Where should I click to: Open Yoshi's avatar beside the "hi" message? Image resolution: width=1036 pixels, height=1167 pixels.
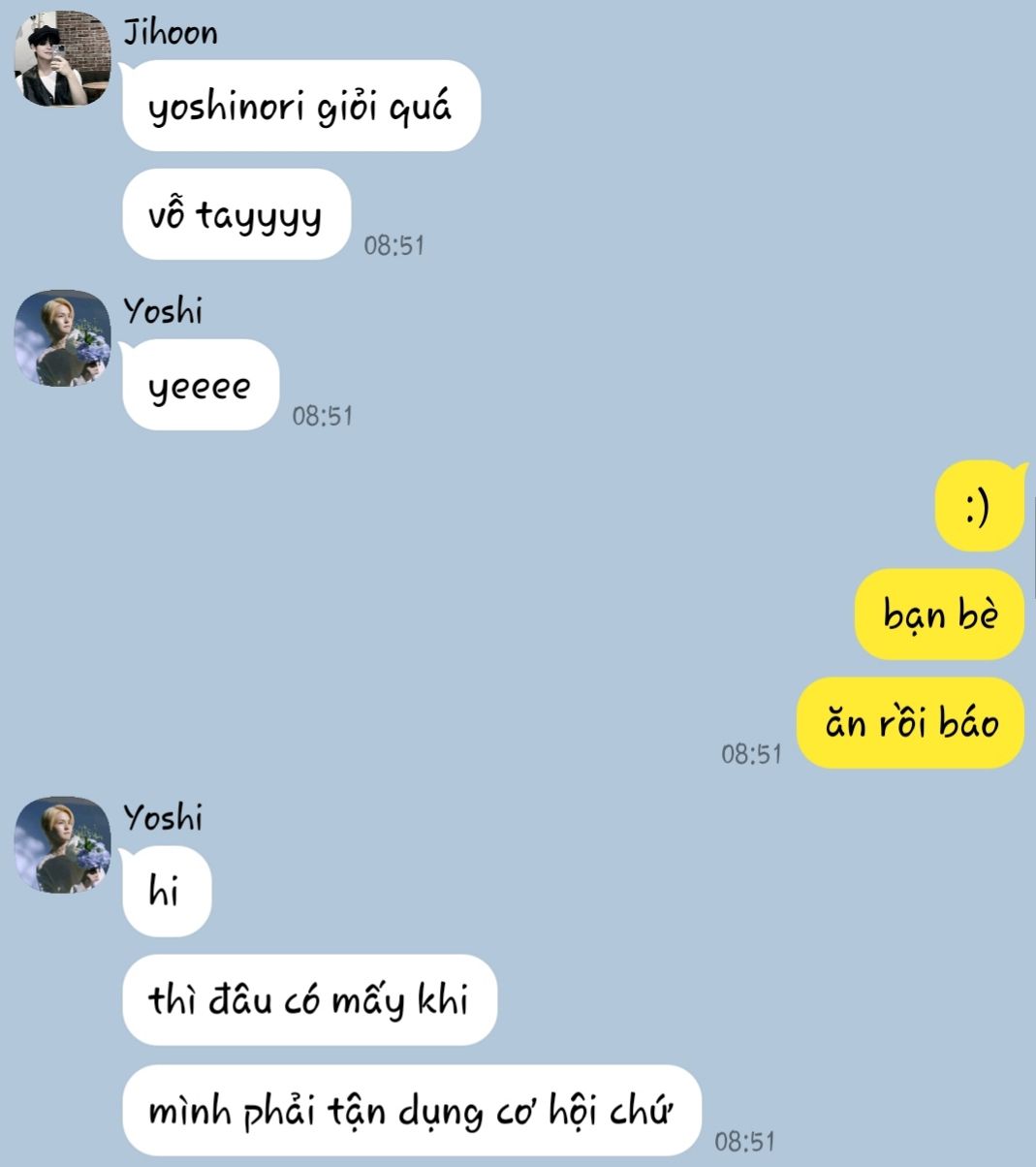pos(62,844)
